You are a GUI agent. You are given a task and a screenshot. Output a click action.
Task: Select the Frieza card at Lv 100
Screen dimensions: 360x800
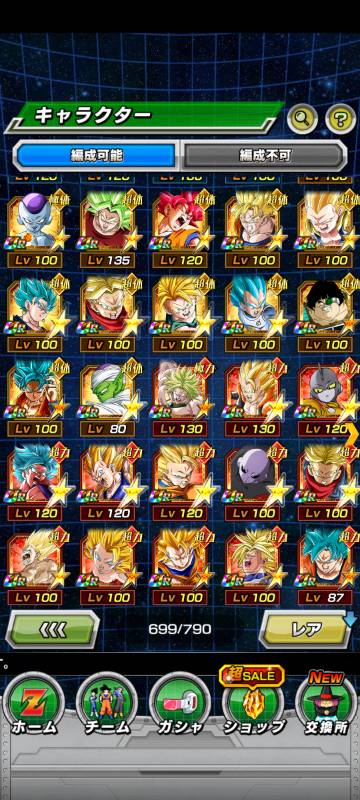click(35, 229)
